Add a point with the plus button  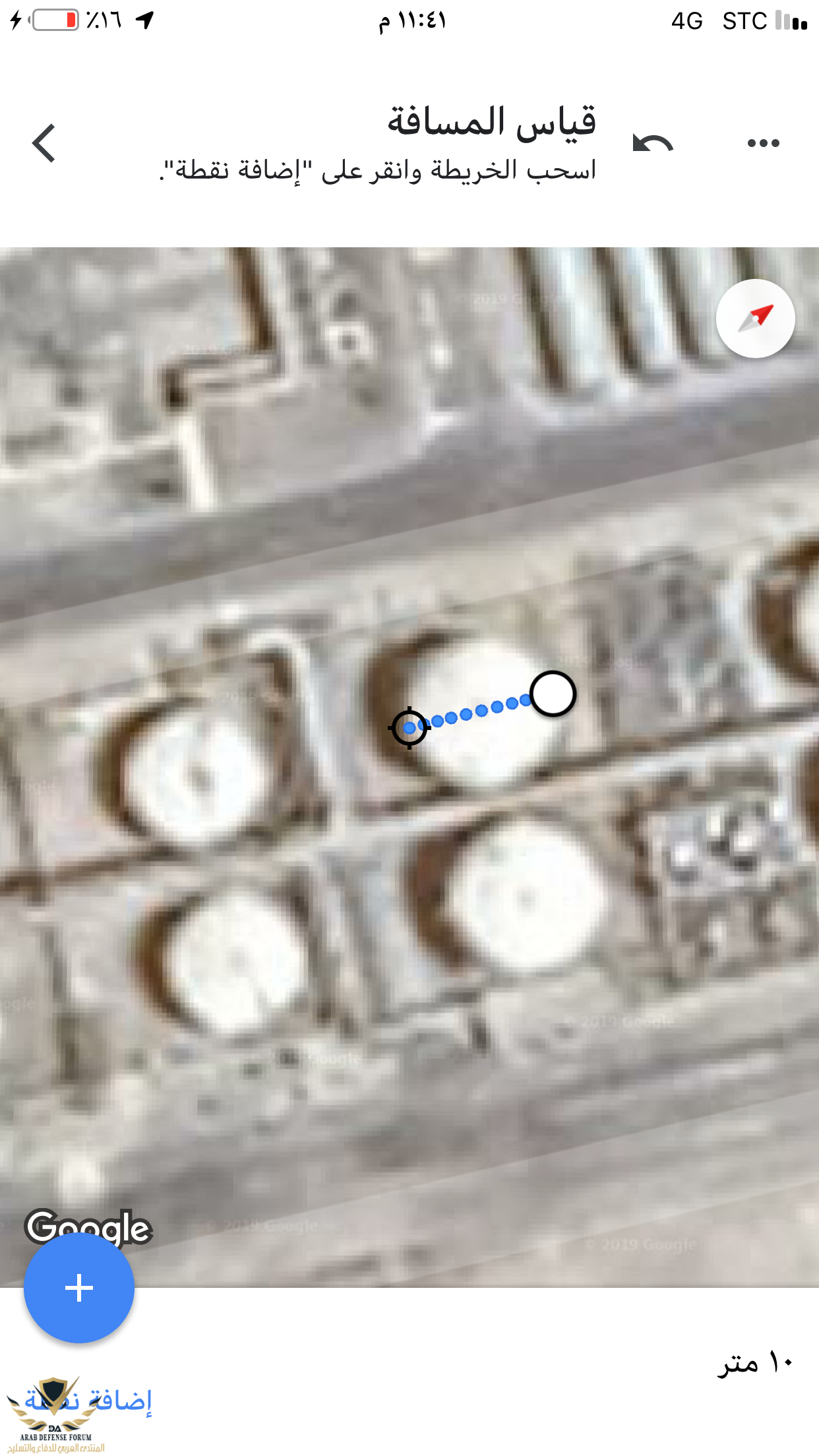point(79,1287)
